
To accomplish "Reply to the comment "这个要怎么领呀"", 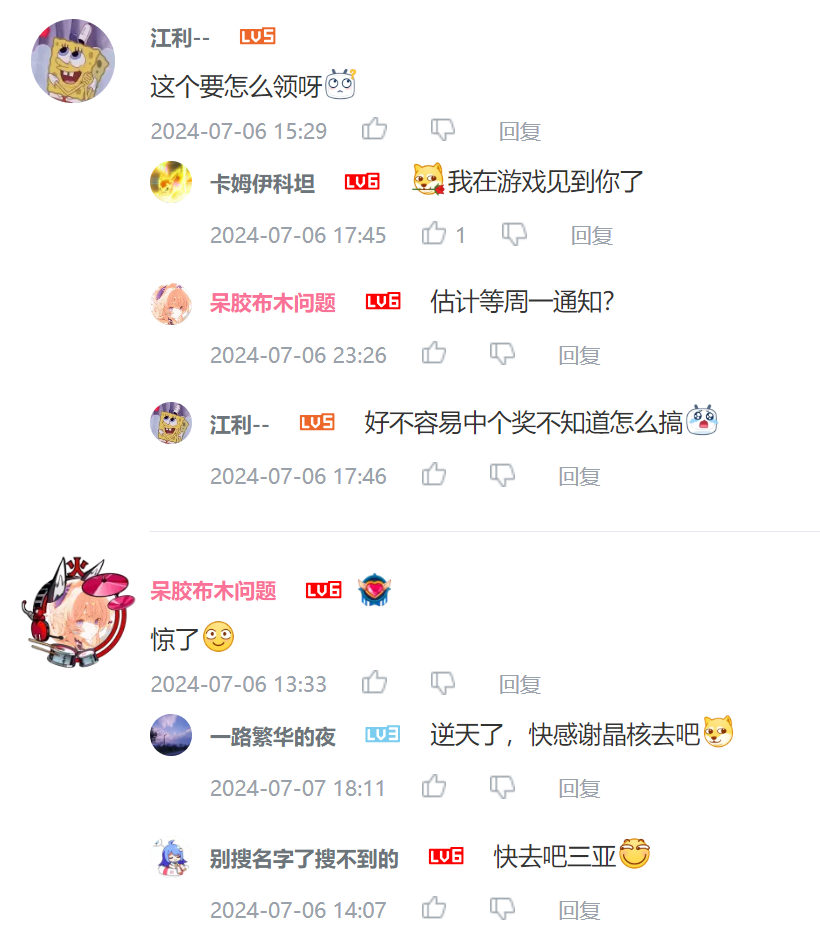I will [520, 131].
